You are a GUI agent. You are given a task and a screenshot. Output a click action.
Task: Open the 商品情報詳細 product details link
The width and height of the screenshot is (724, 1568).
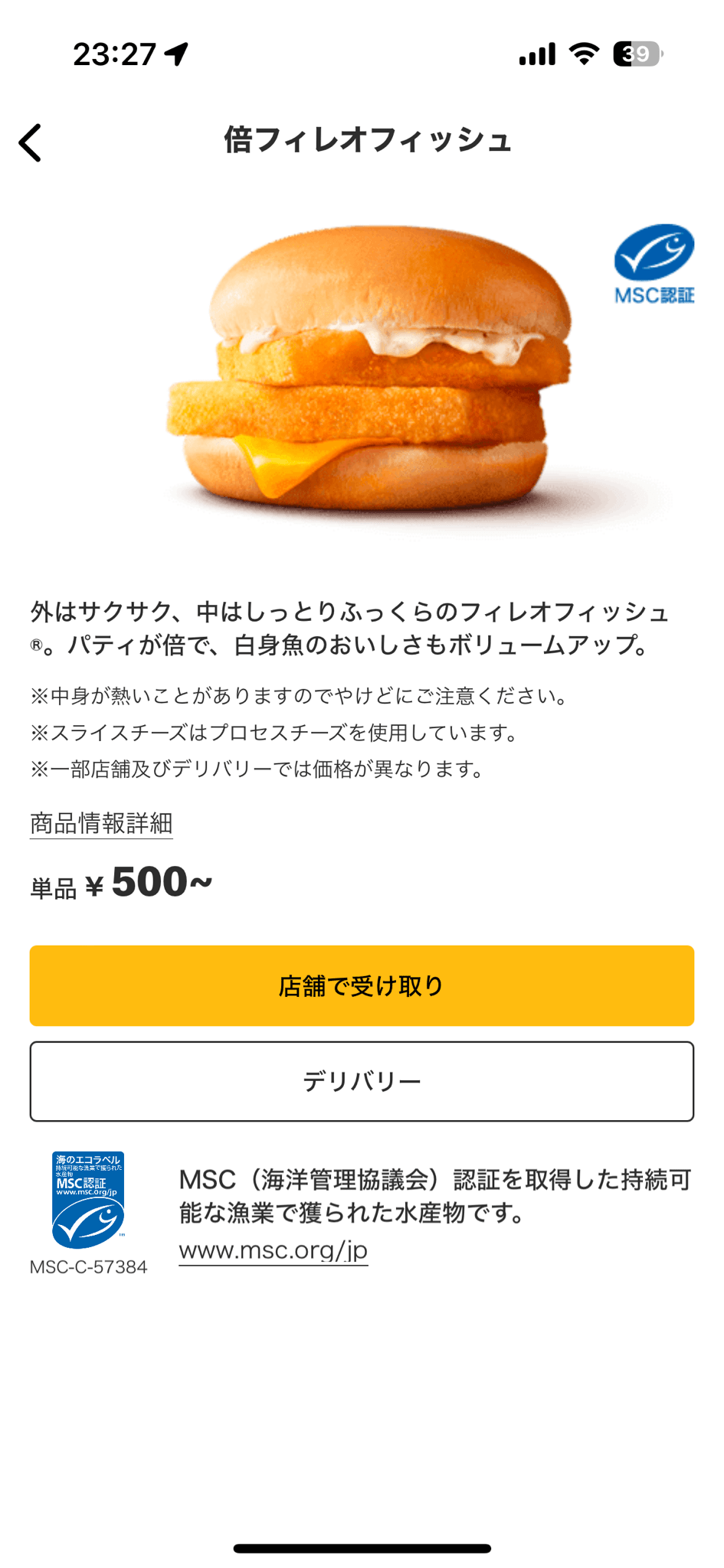(101, 823)
